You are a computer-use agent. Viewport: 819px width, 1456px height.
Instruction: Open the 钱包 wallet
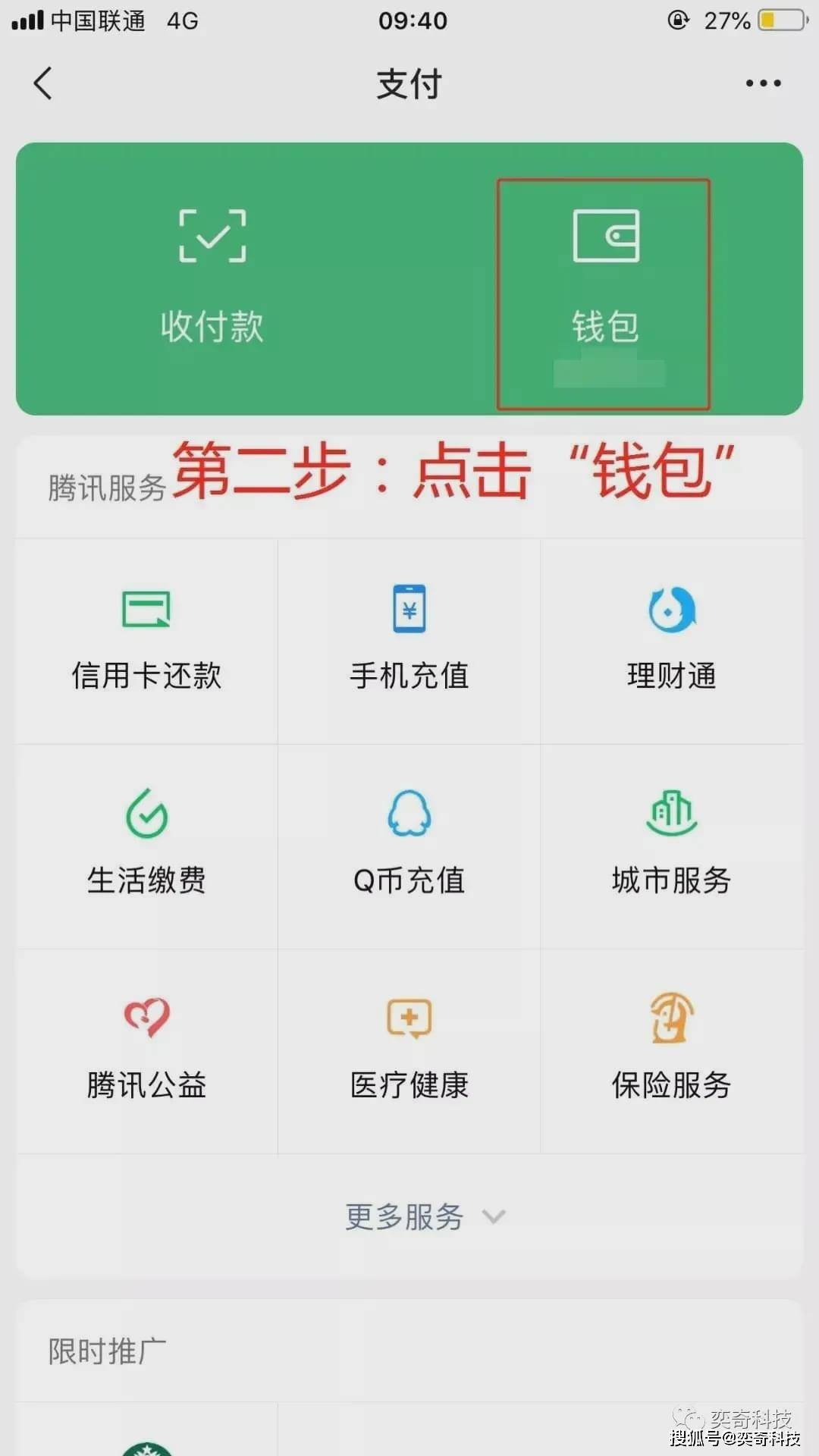point(605,277)
